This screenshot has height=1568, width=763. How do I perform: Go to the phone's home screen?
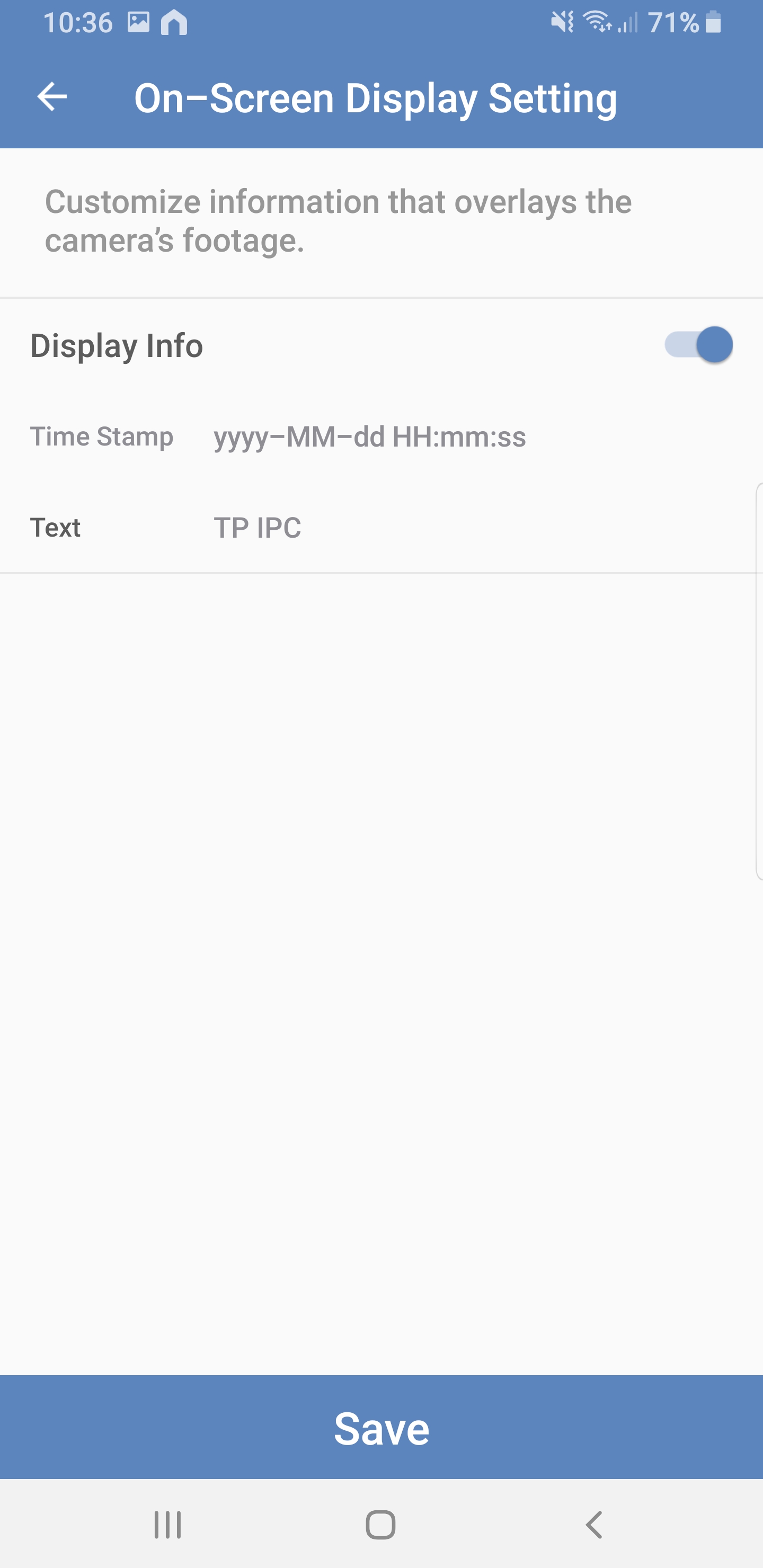[380, 1525]
